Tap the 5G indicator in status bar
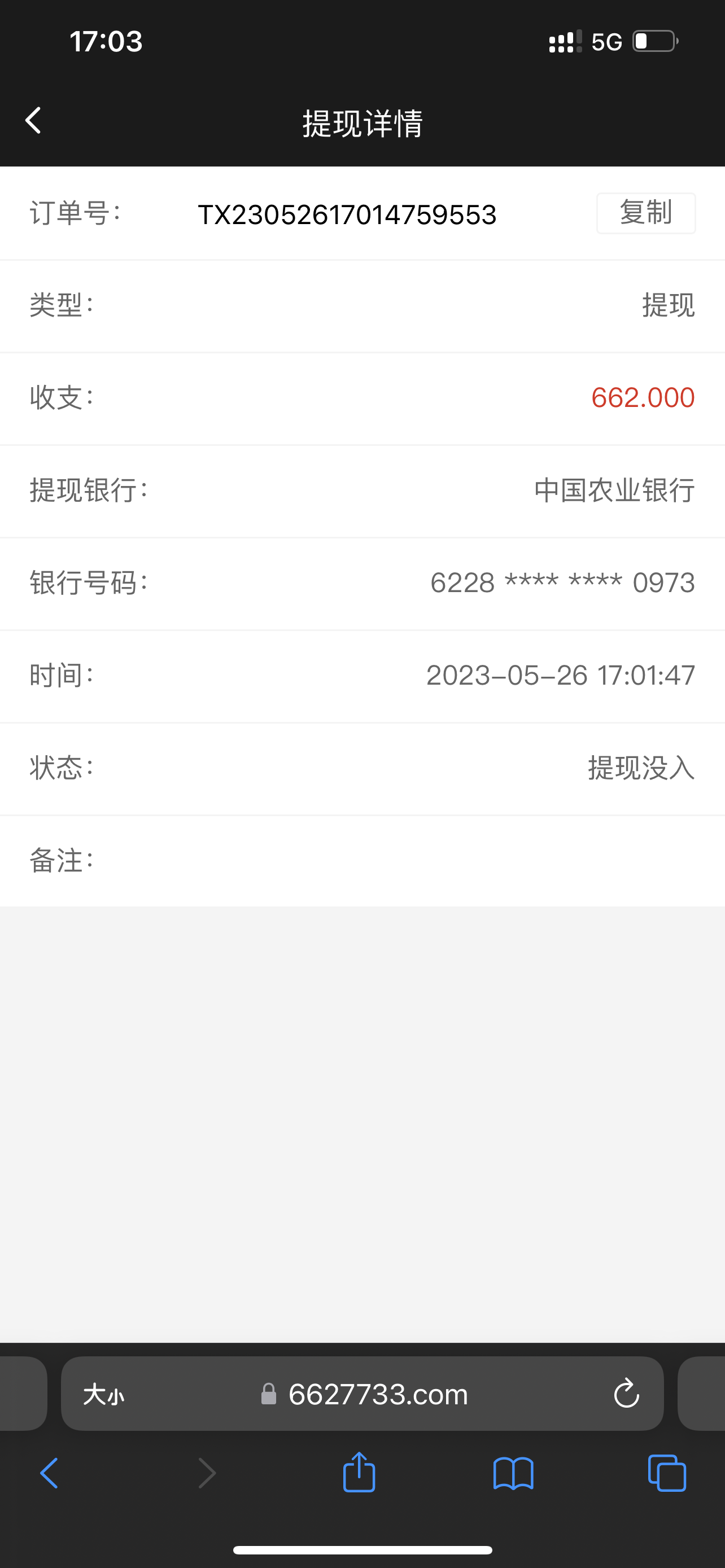This screenshot has height=1568, width=725. (606, 41)
